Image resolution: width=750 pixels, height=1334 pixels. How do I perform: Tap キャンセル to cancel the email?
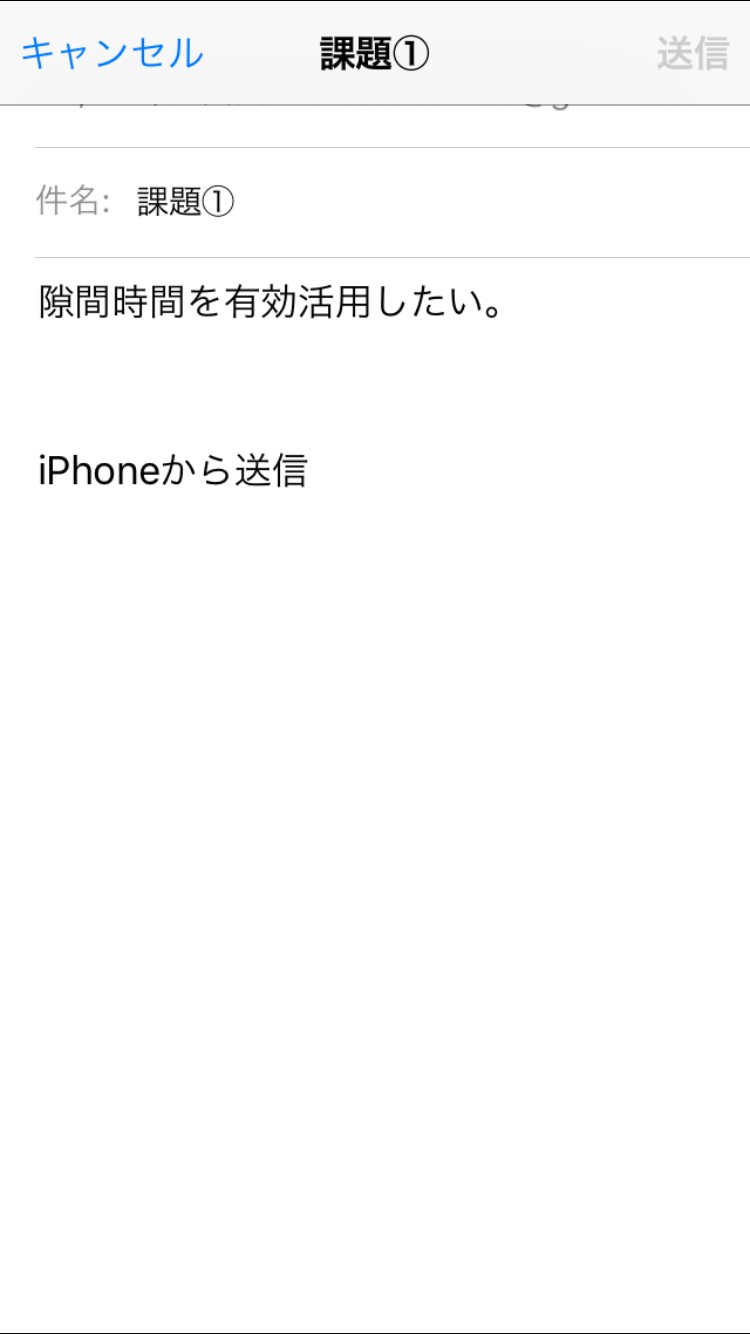[112, 53]
